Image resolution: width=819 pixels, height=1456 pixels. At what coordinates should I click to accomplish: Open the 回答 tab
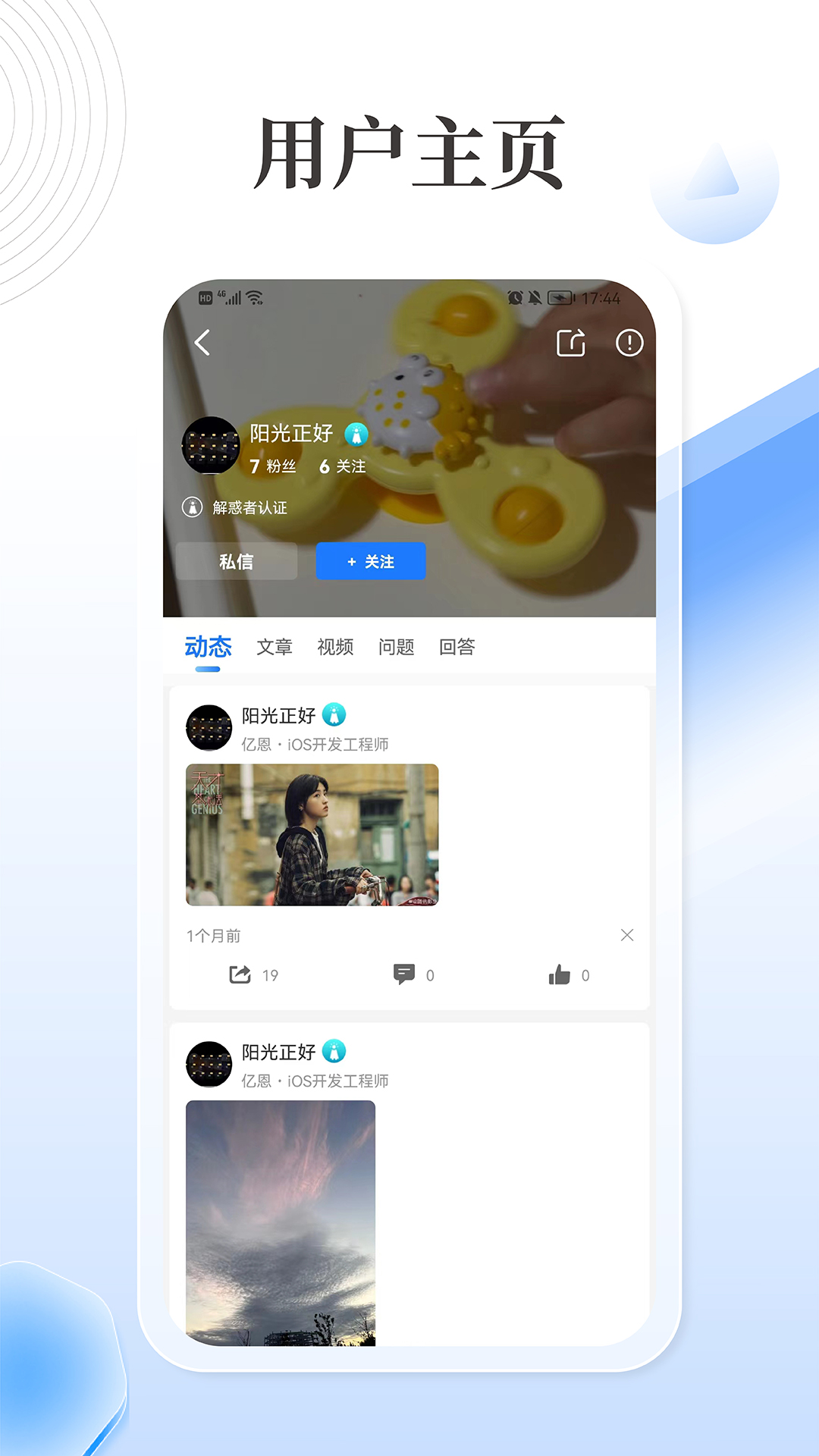[457, 647]
